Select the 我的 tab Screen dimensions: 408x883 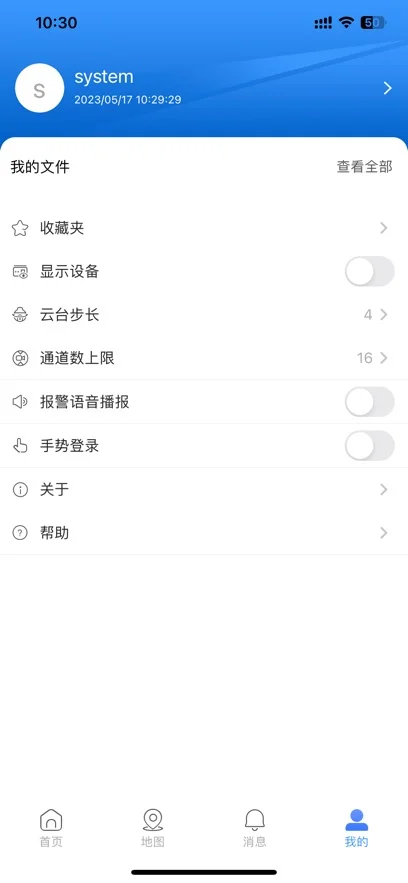click(x=356, y=828)
